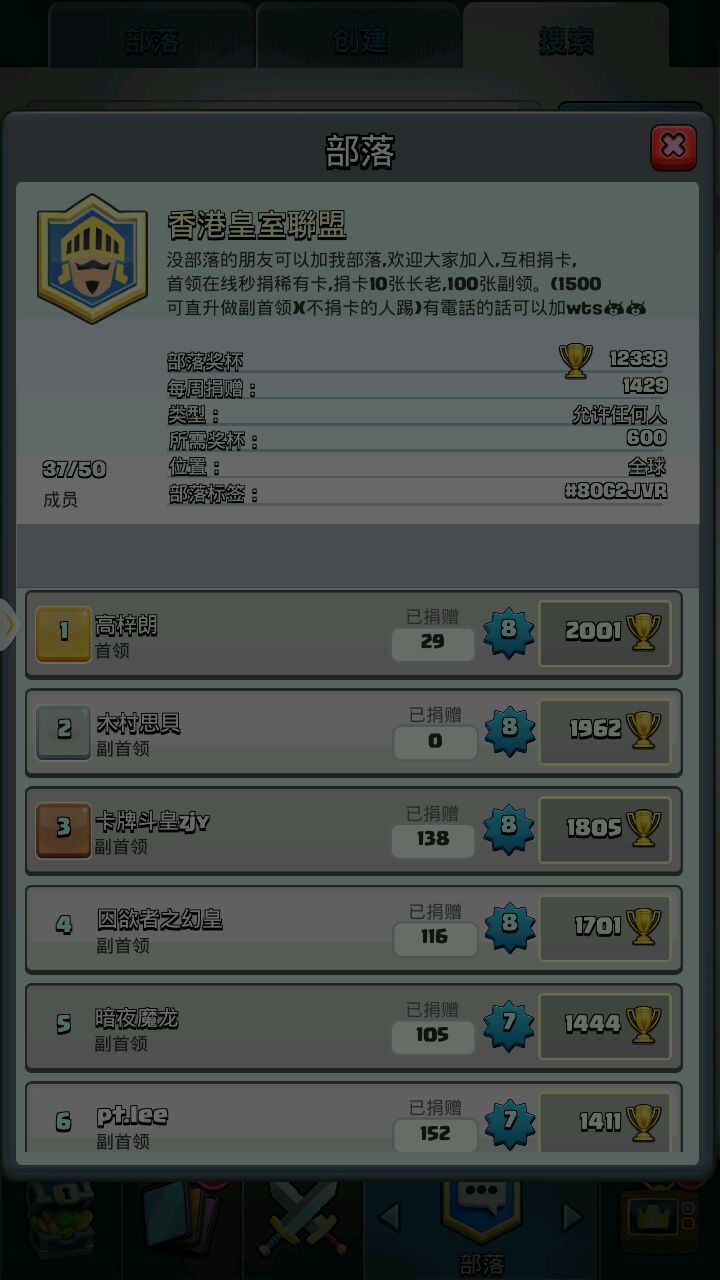Tap the side arrow on the left edge
The width and height of the screenshot is (720, 1280).
coord(9,625)
